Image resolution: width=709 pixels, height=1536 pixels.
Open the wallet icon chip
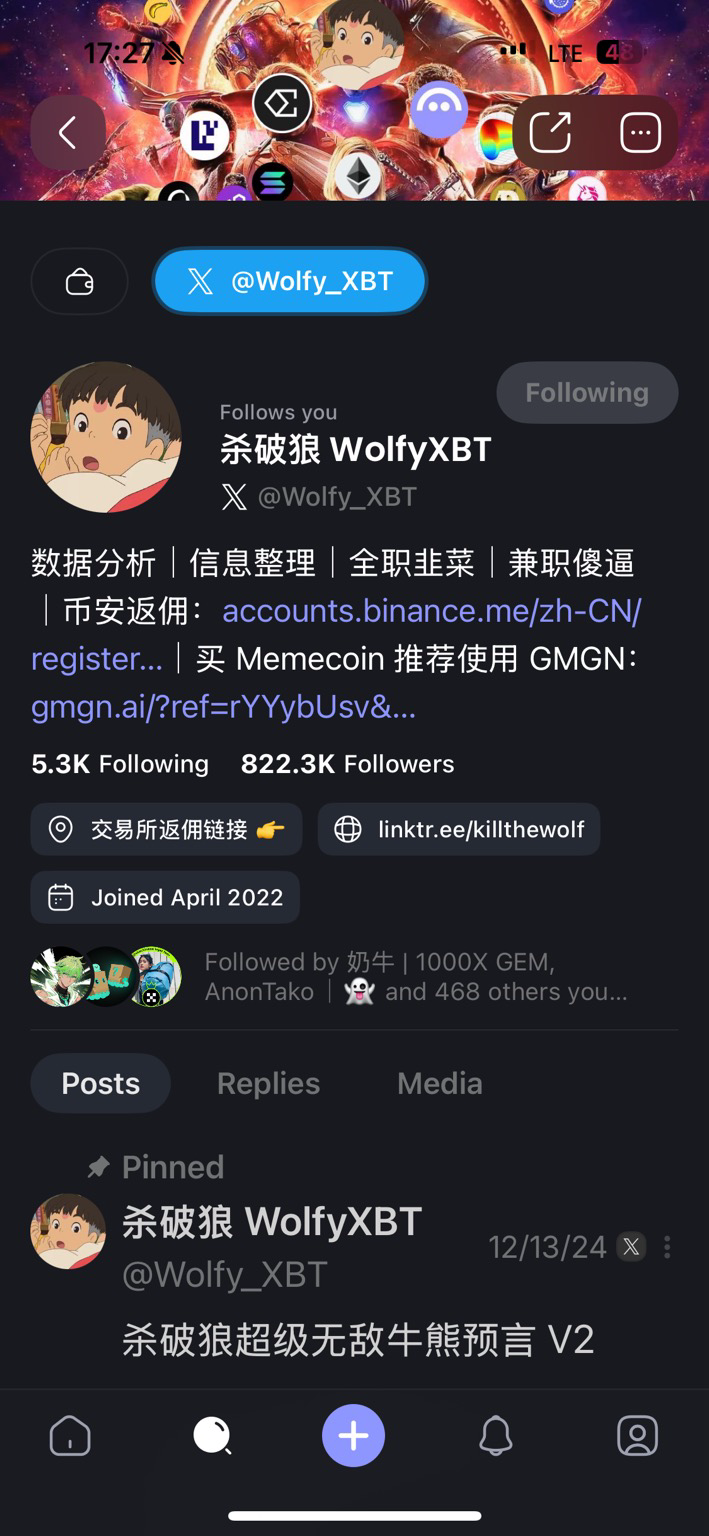[x=80, y=282]
